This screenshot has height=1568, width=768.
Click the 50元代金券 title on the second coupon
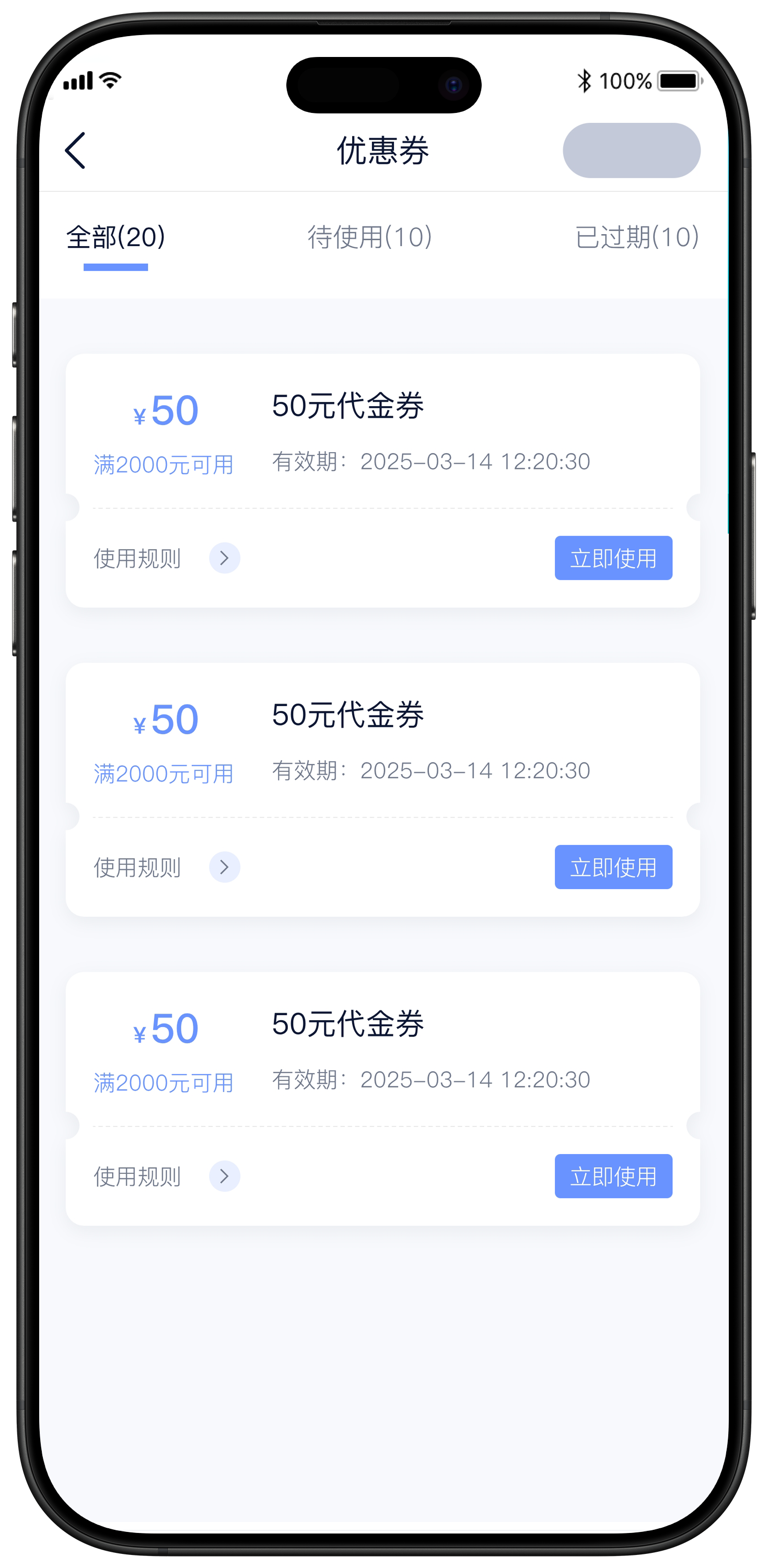[348, 717]
